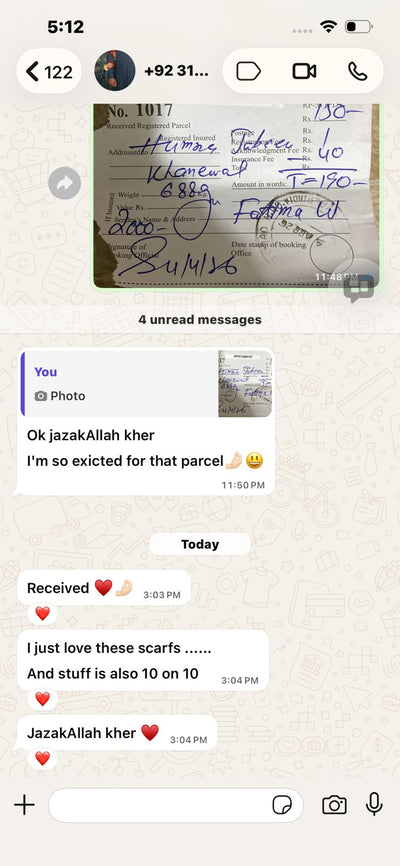Image resolution: width=400 pixels, height=866 pixels.
Task: View heart reaction under scarfs message
Action: (x=43, y=699)
